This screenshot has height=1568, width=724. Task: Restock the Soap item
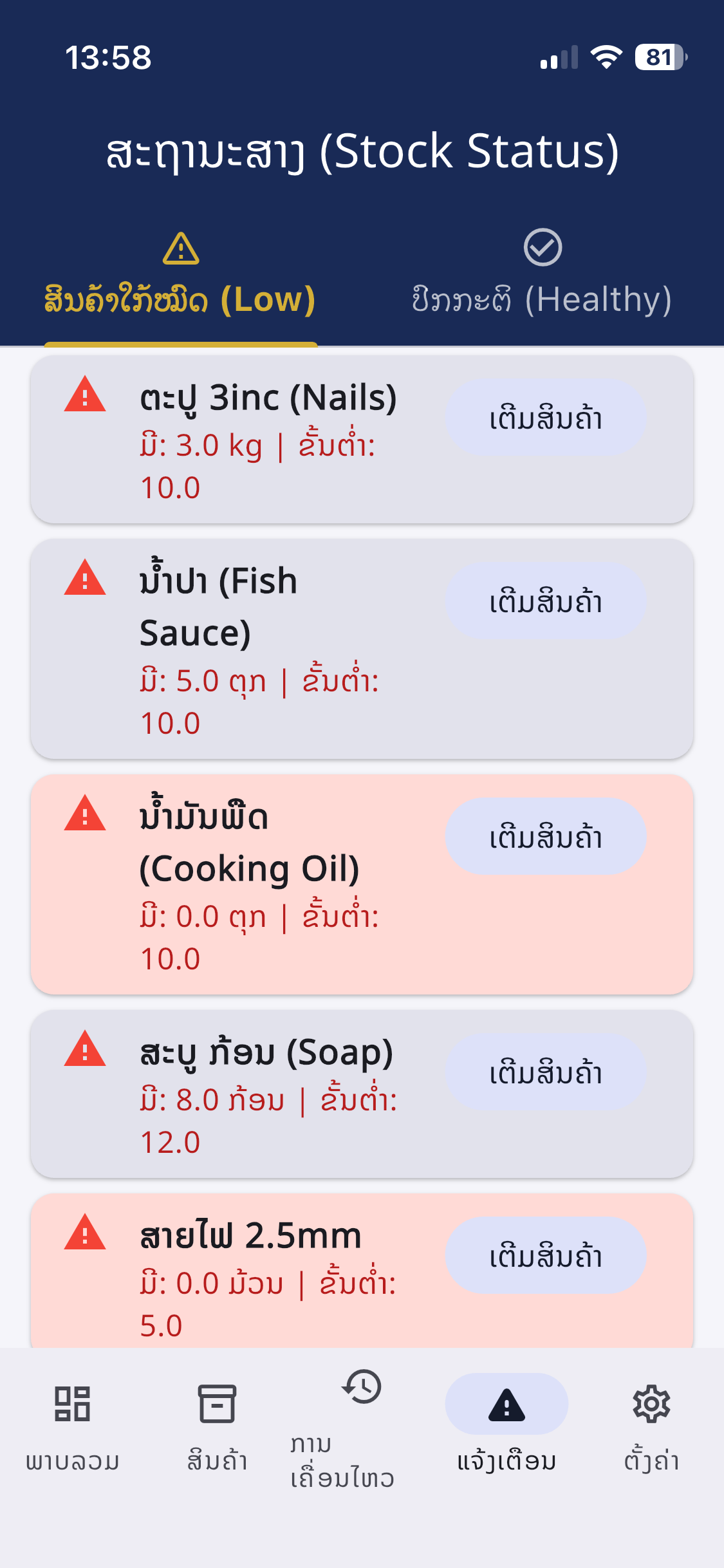tap(545, 1072)
